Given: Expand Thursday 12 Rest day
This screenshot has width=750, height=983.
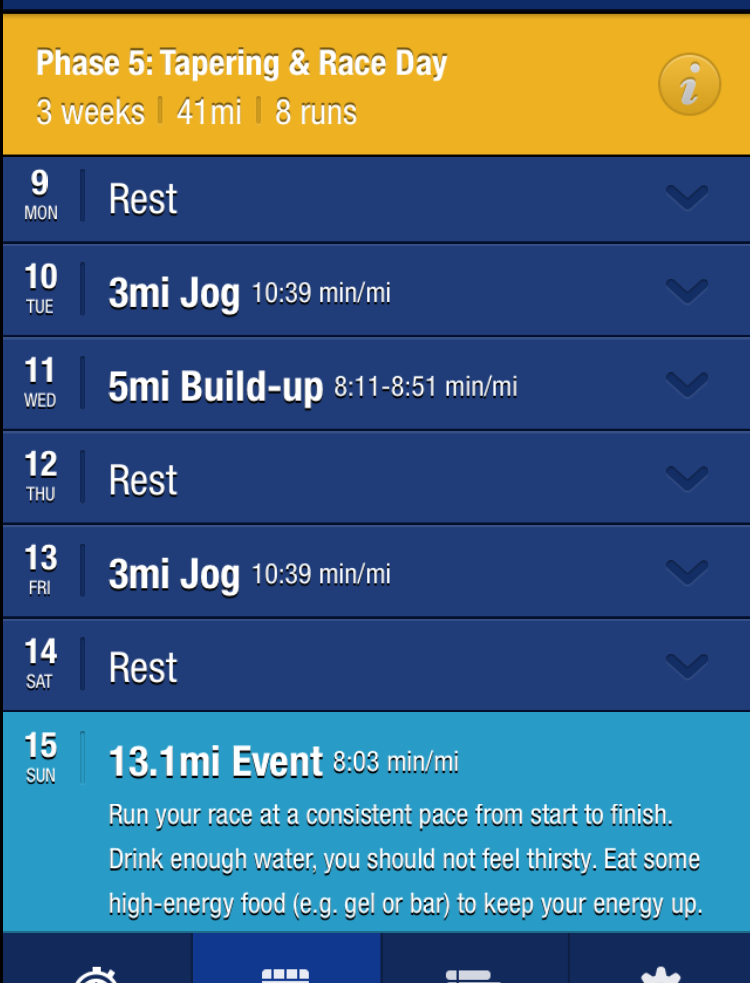Looking at the screenshot, I should (687, 478).
